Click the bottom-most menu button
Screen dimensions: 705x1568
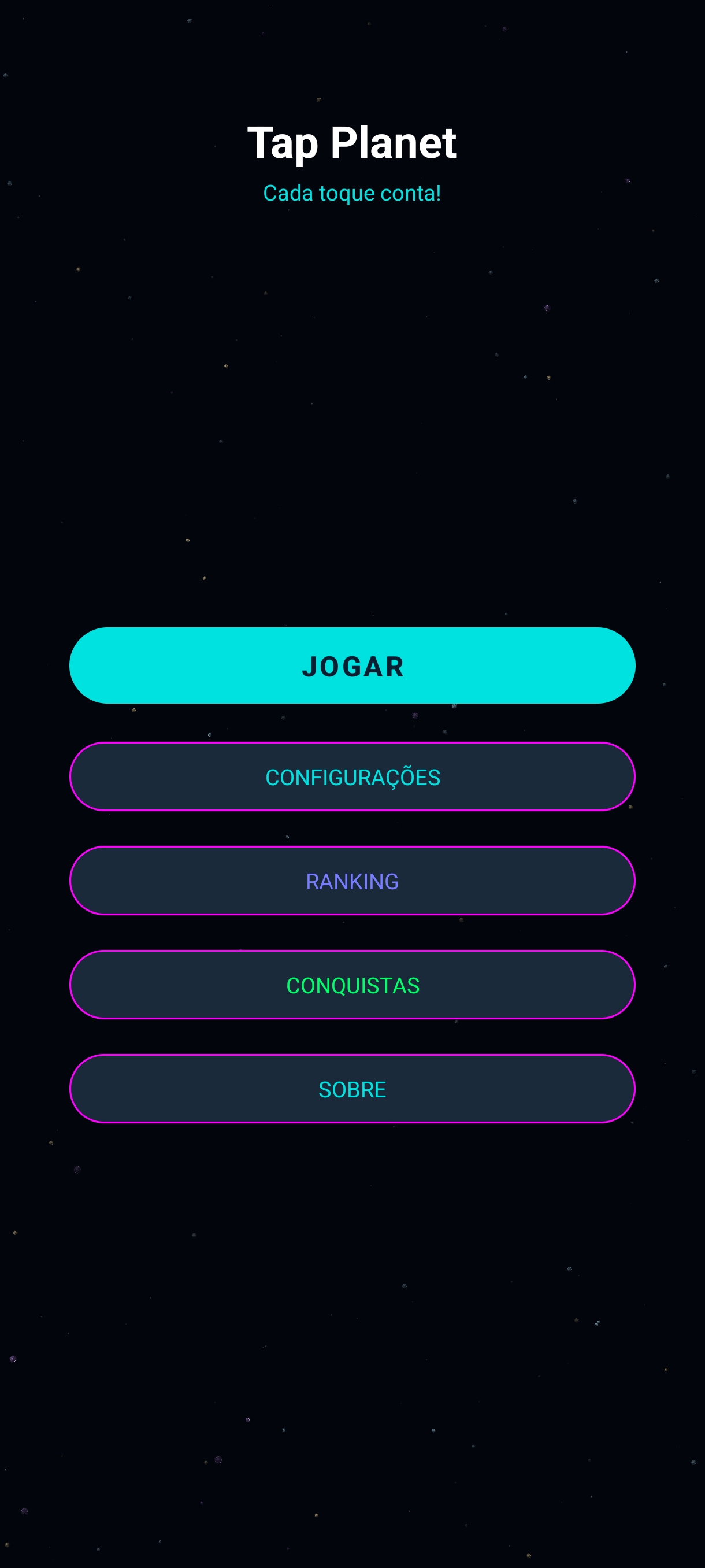tap(353, 1089)
